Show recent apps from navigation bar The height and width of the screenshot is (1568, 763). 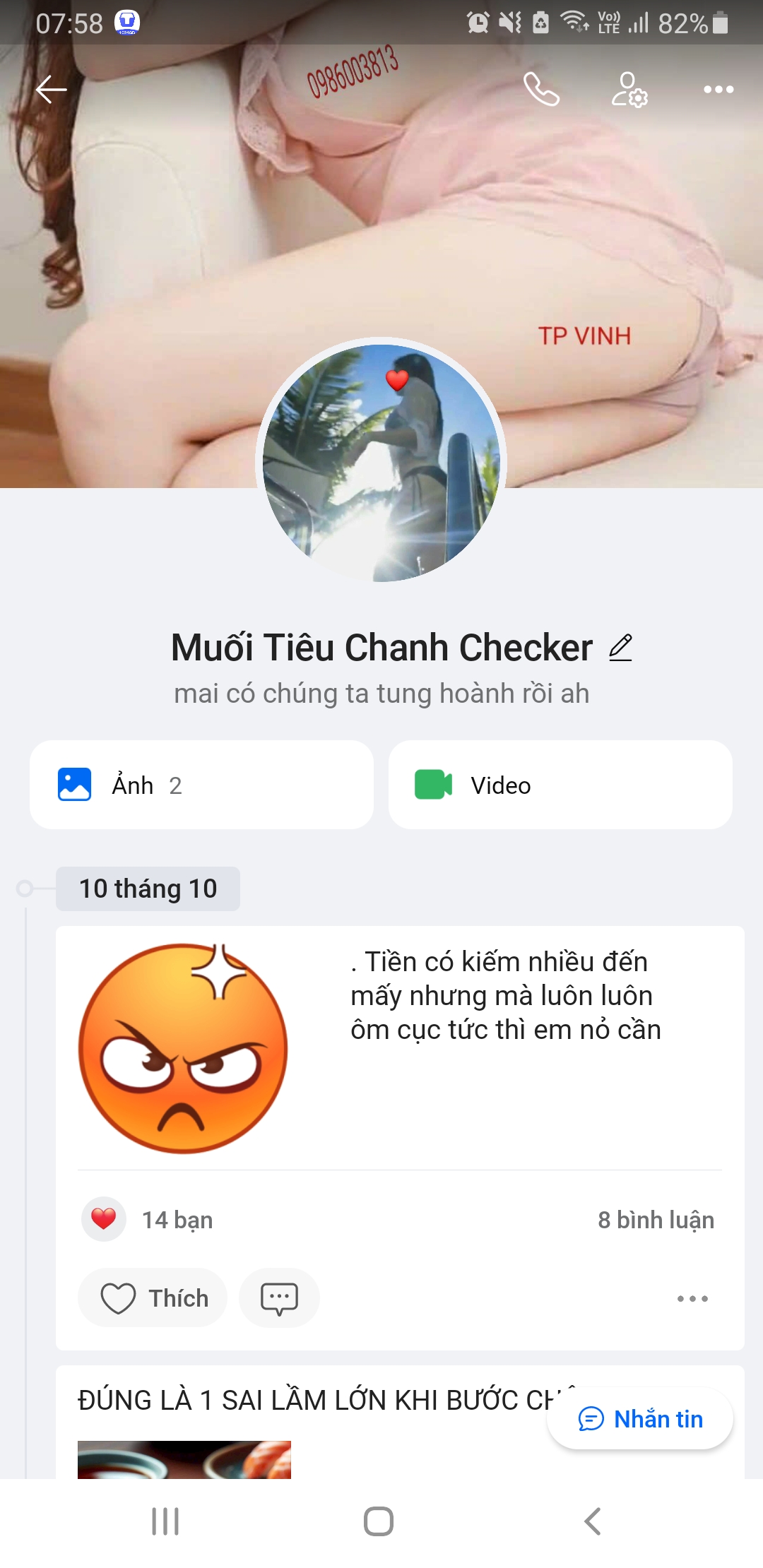click(165, 1521)
